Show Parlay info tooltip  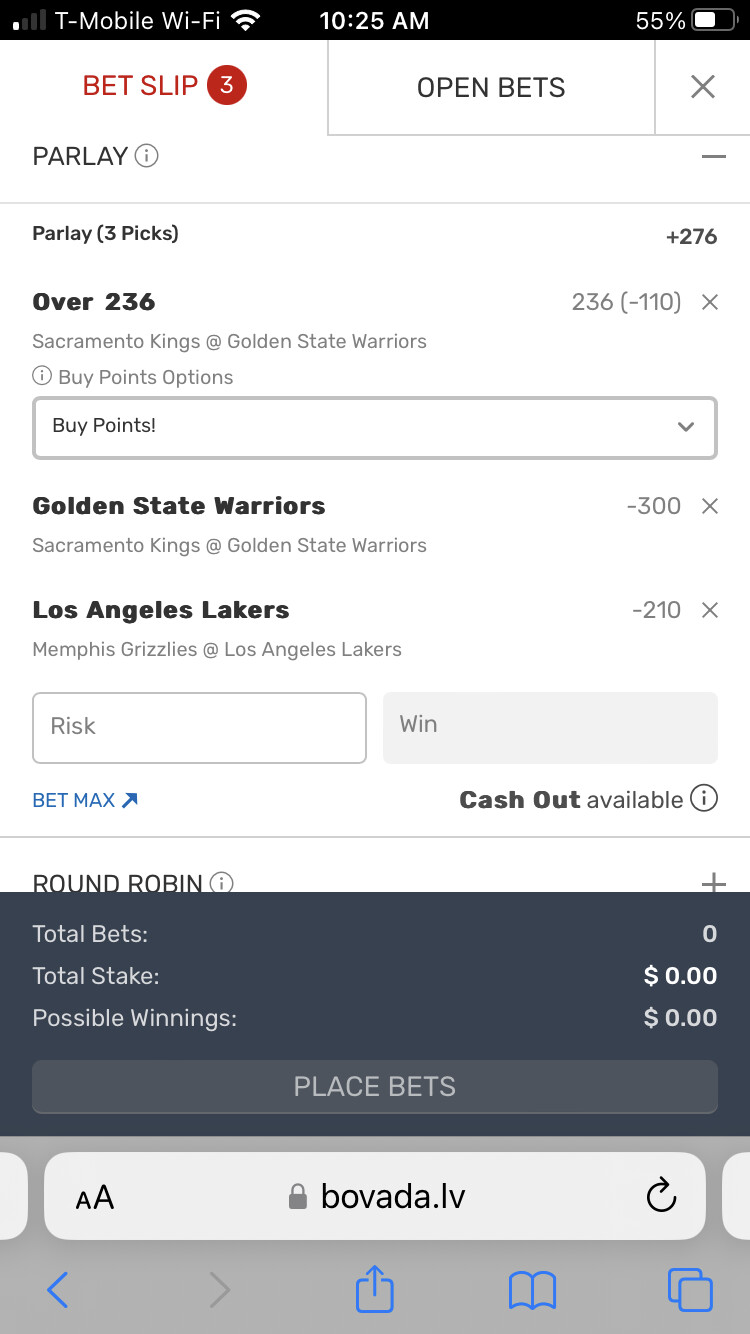(x=147, y=156)
